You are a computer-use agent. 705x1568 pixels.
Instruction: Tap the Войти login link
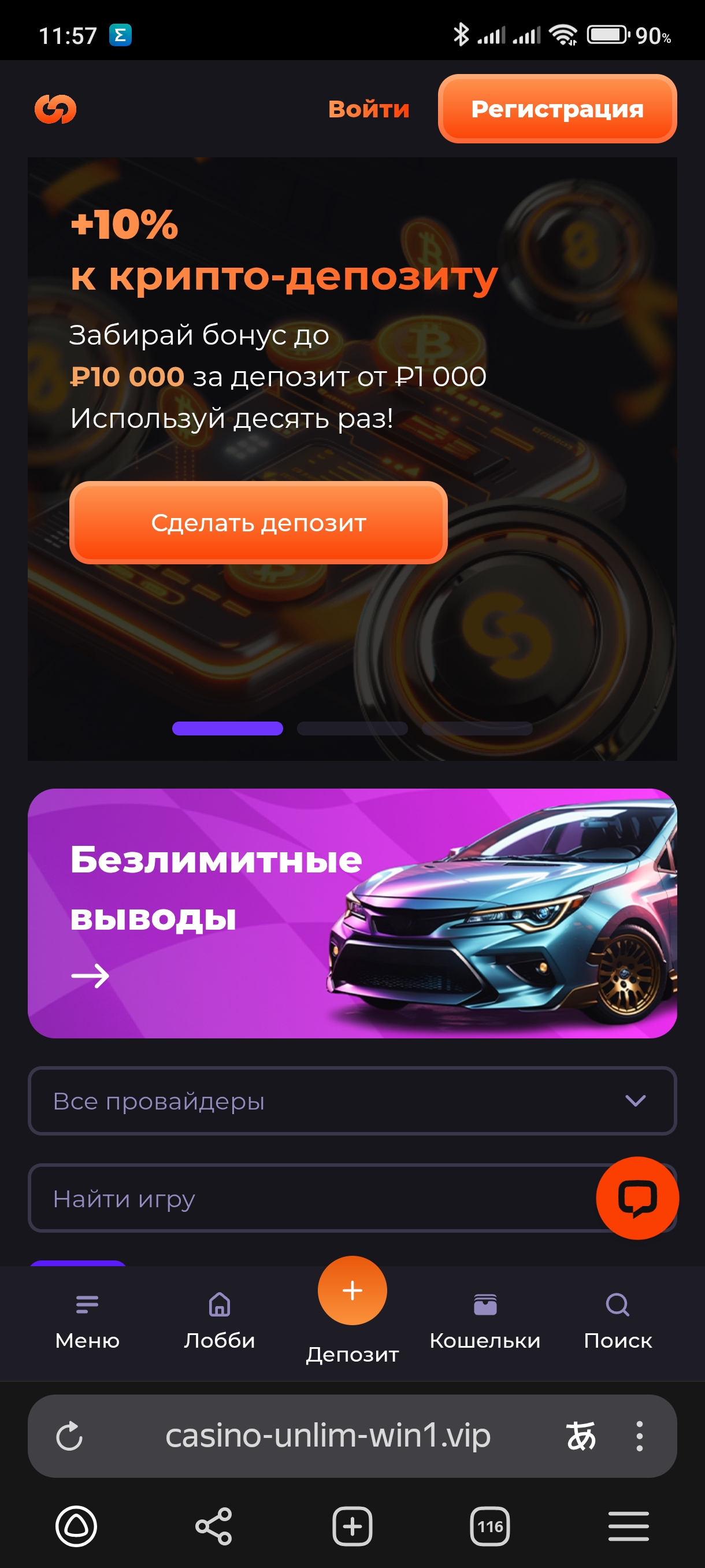(369, 110)
